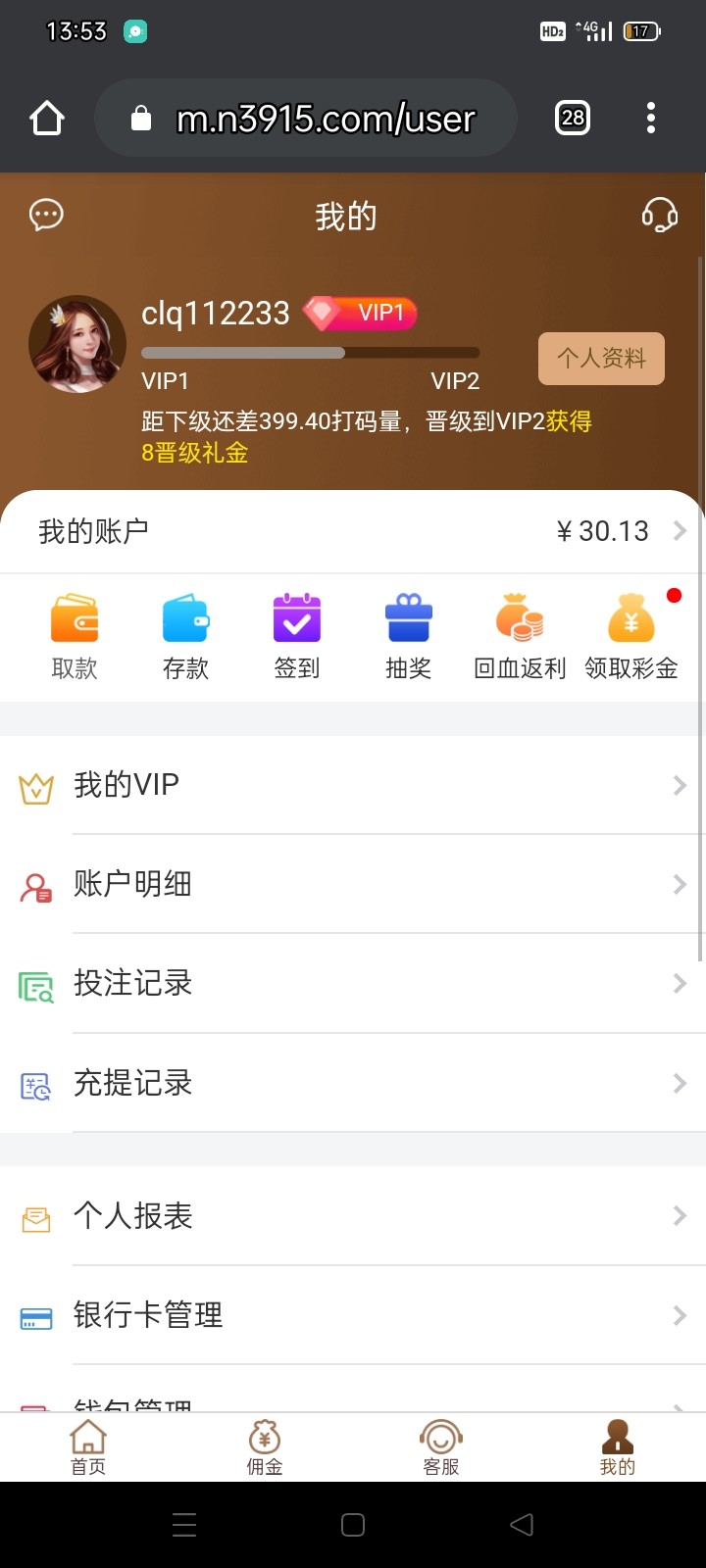This screenshot has height=1568, width=706.
Task: Tap the user avatar thumbnail
Action: click(77, 343)
